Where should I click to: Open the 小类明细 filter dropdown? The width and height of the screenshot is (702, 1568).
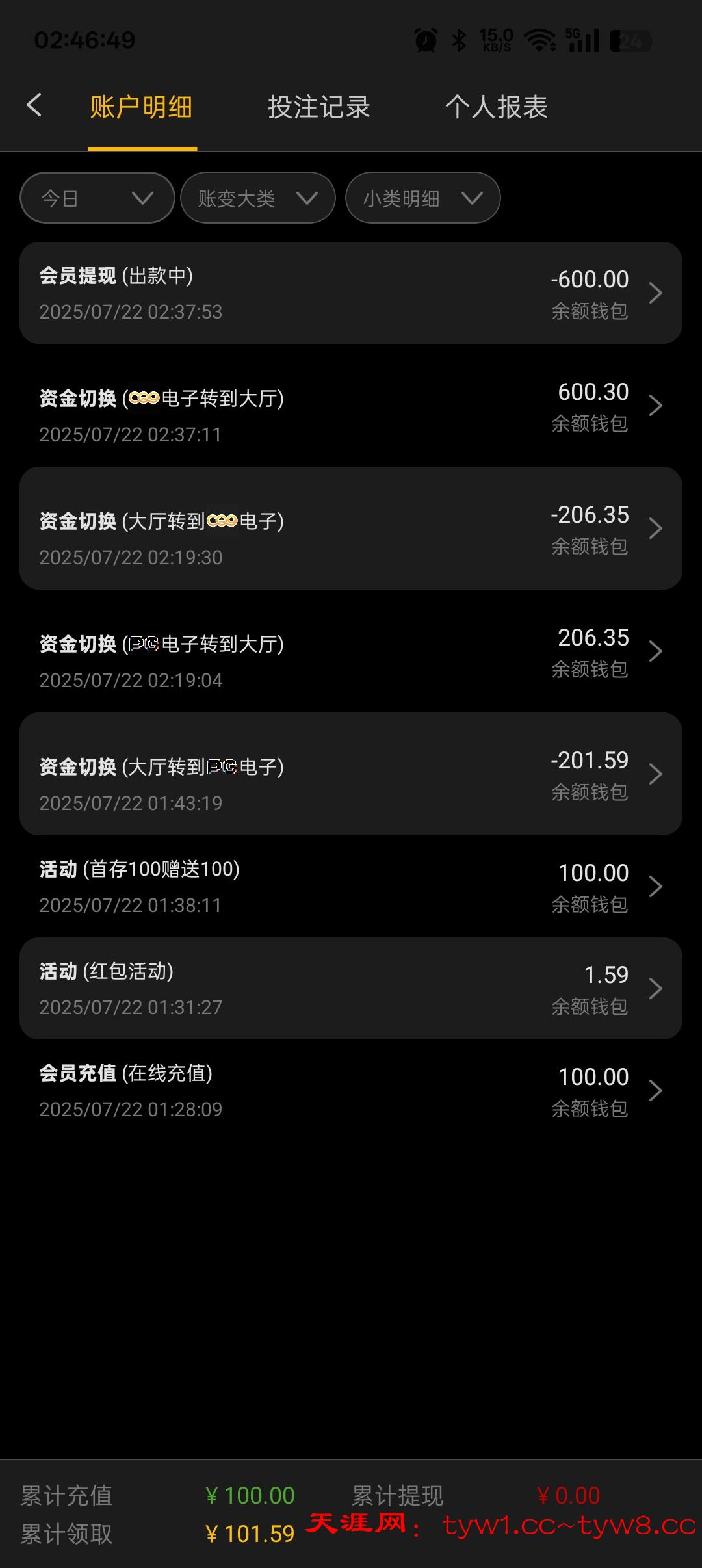(x=422, y=198)
